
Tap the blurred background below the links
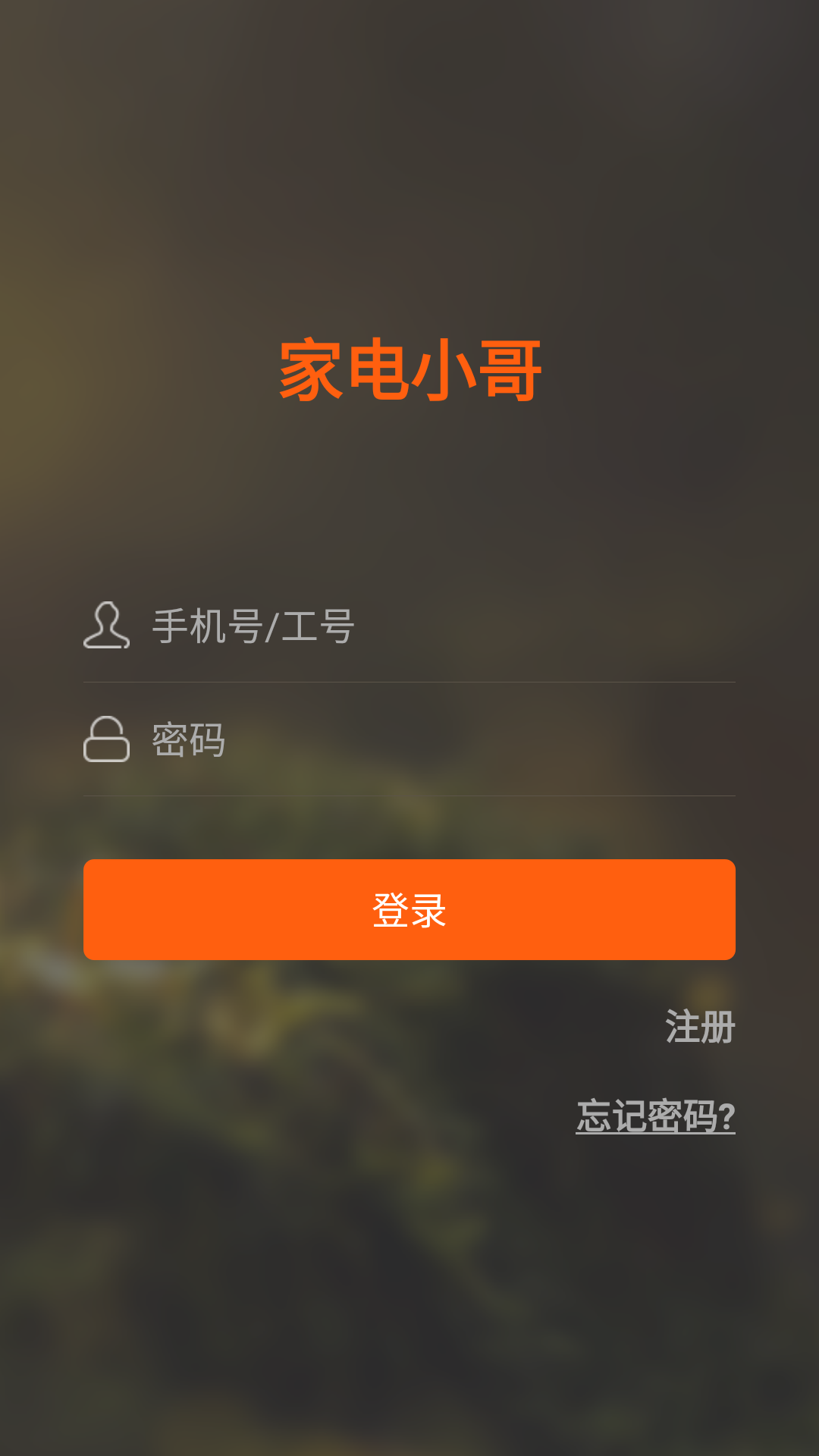click(409, 1289)
